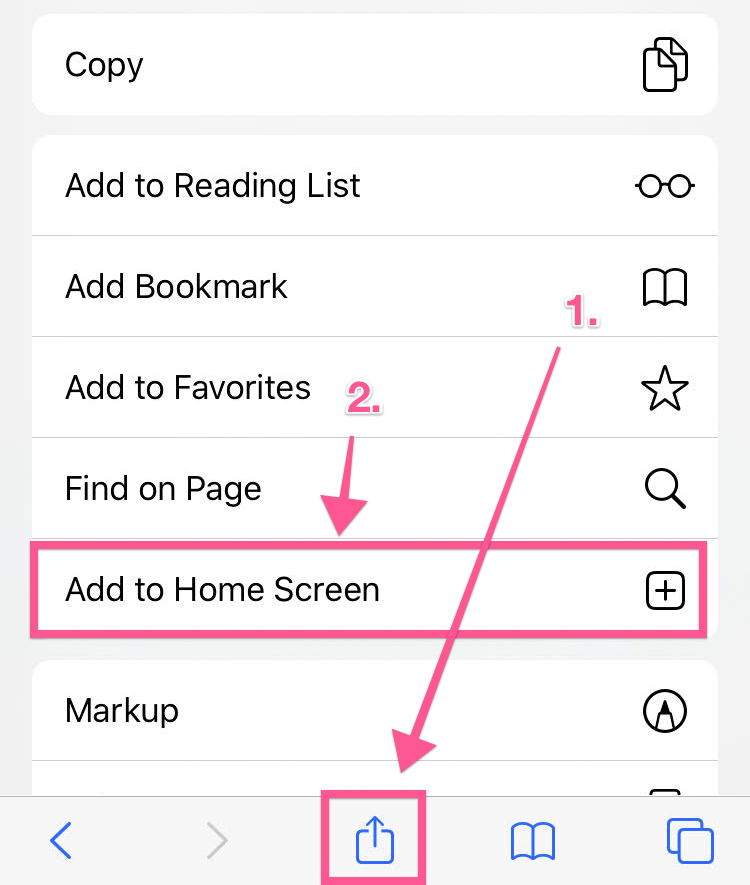
Task: Show all open tabs
Action: [689, 842]
